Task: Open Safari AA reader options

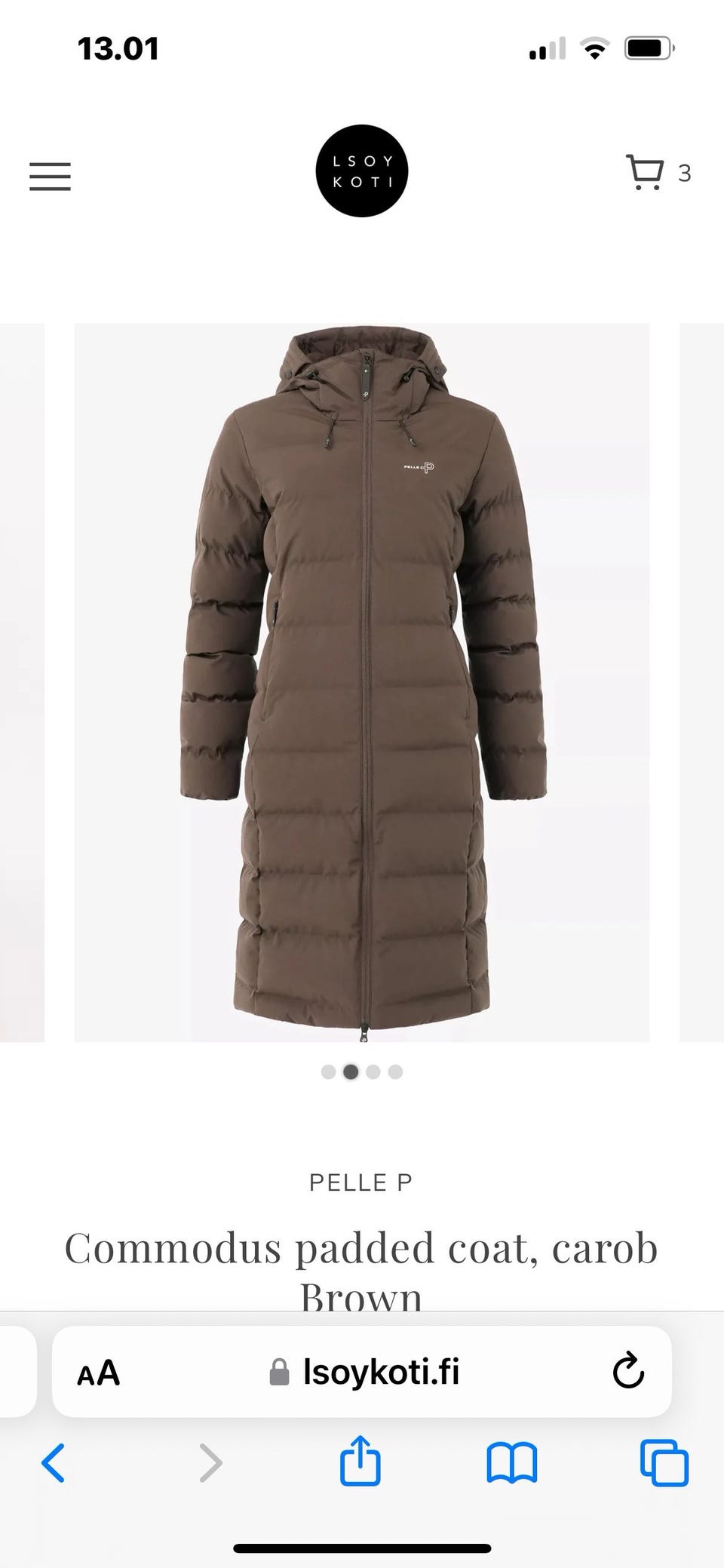Action: (x=99, y=1373)
